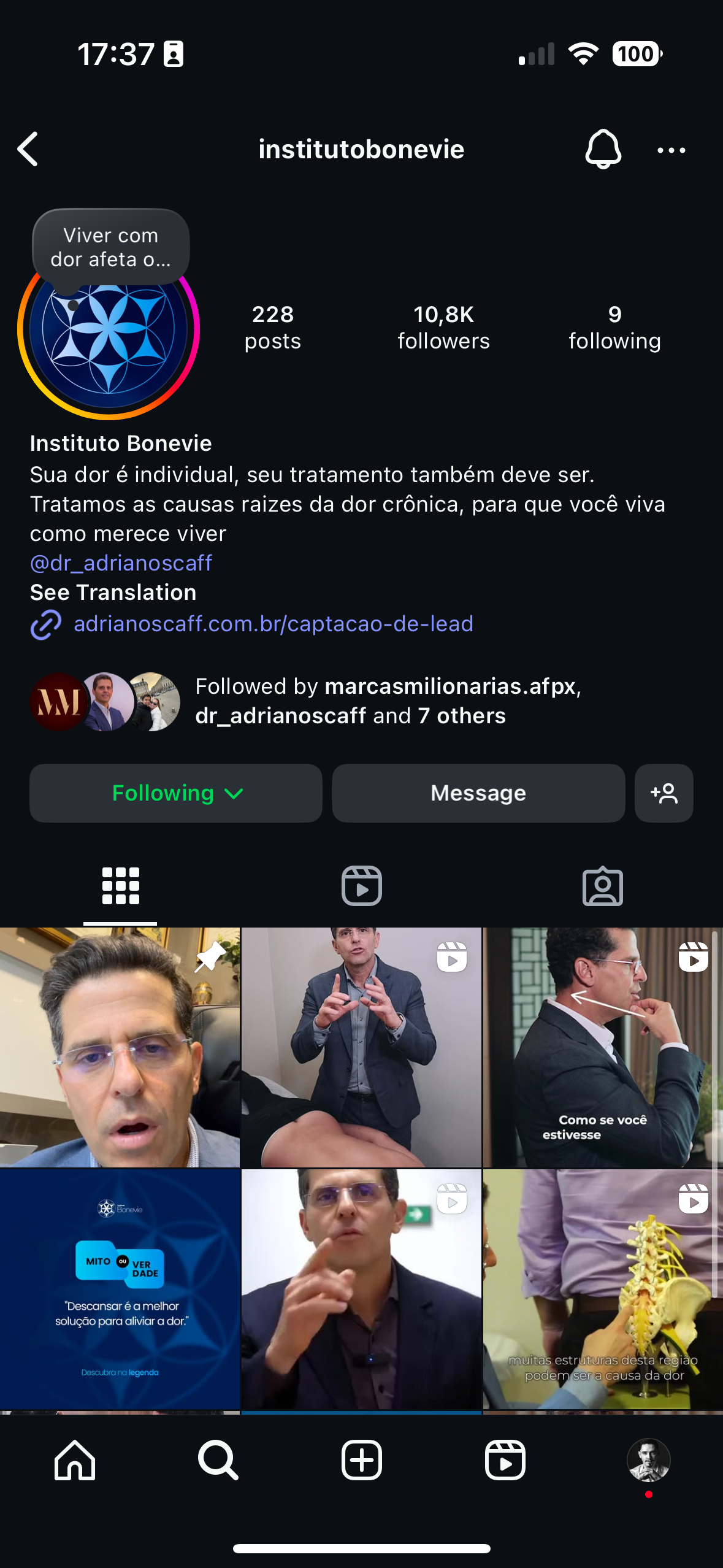Open the 'Como se você estivesse' reel

[x=602, y=1047]
